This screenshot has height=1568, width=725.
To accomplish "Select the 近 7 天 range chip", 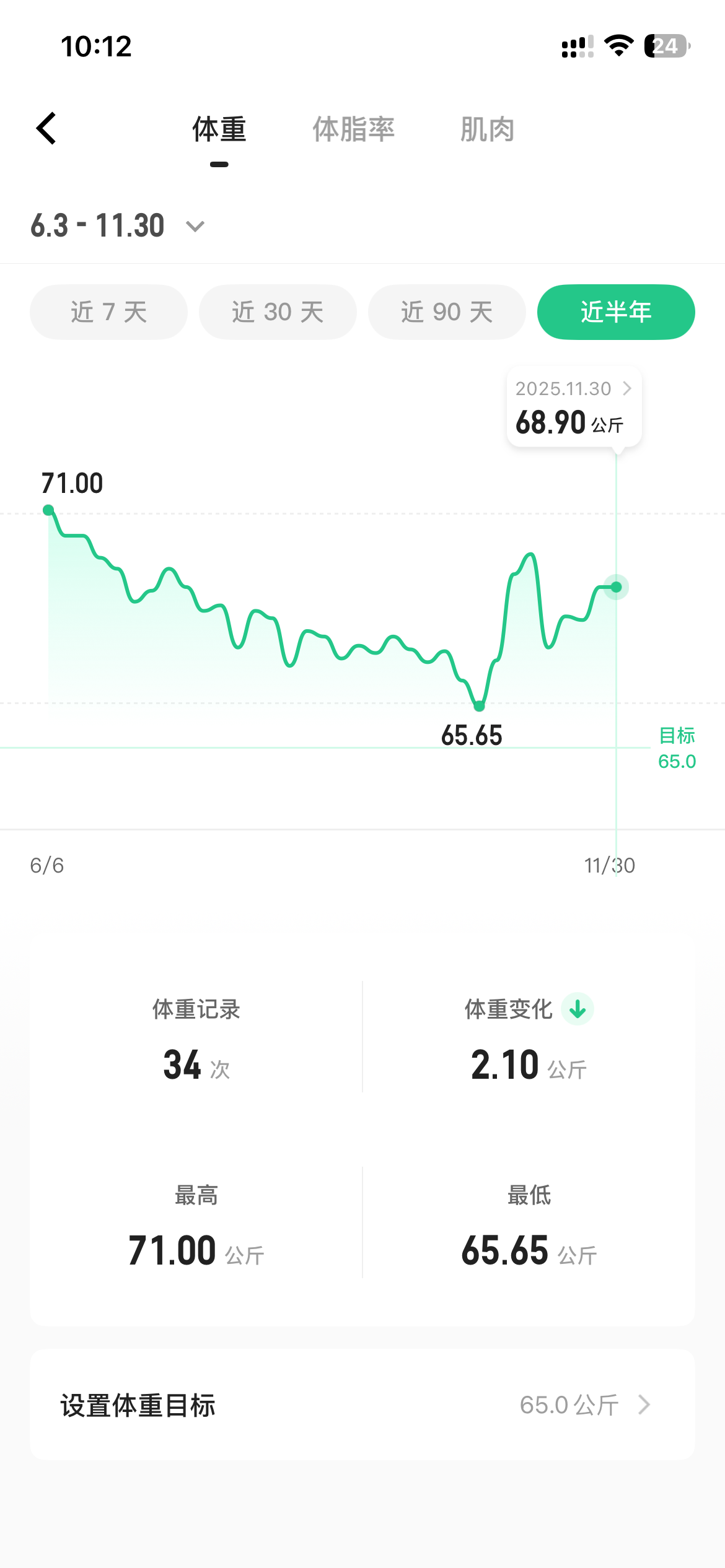I will click(108, 312).
